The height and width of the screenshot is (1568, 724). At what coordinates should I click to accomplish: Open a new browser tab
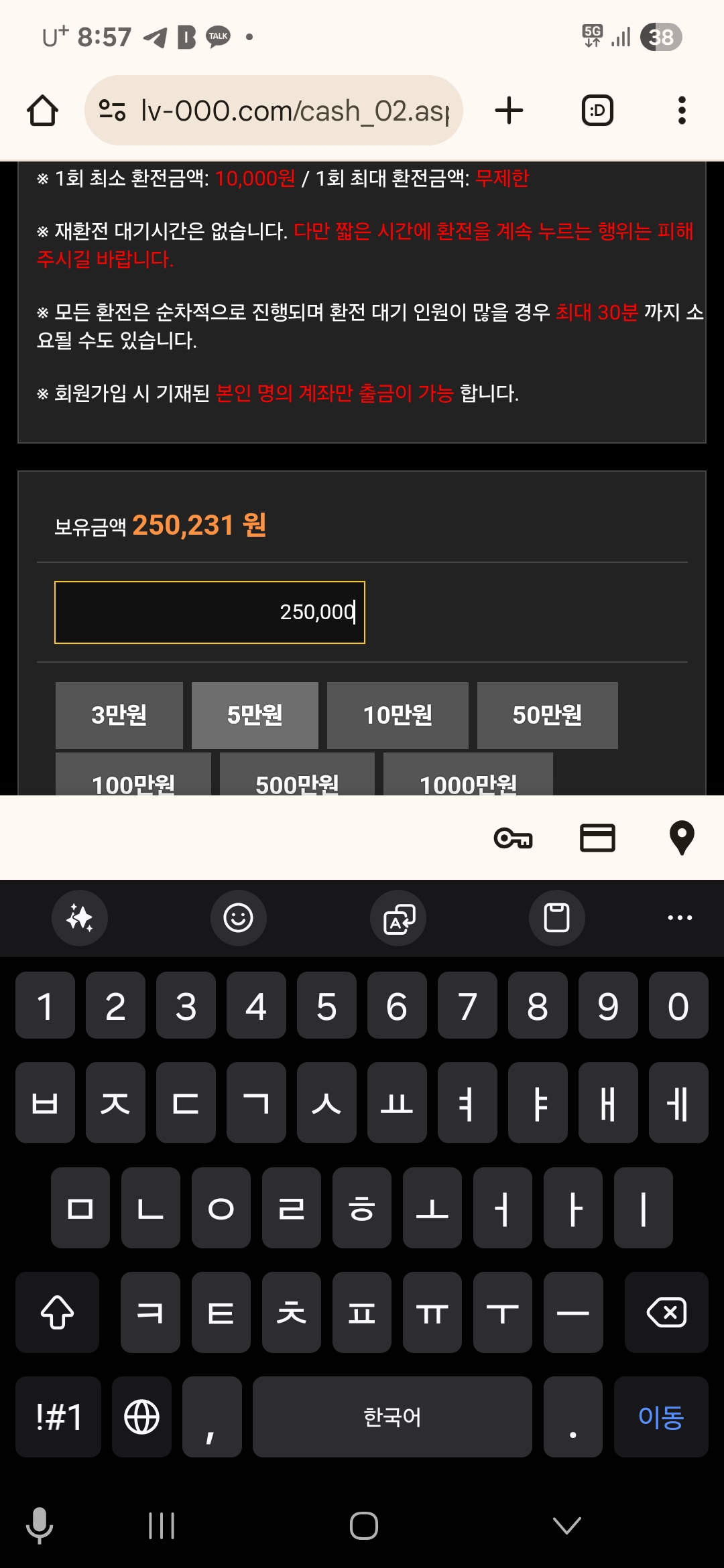click(x=509, y=111)
